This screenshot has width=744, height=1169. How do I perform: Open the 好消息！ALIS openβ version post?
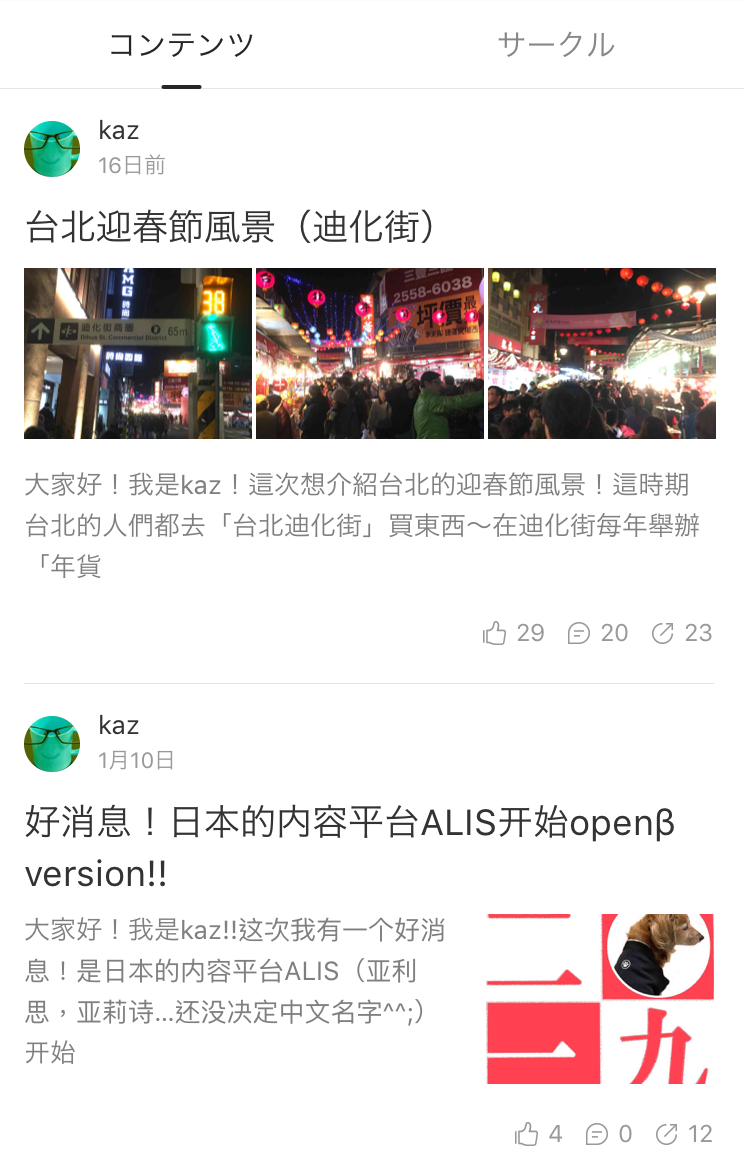point(350,848)
